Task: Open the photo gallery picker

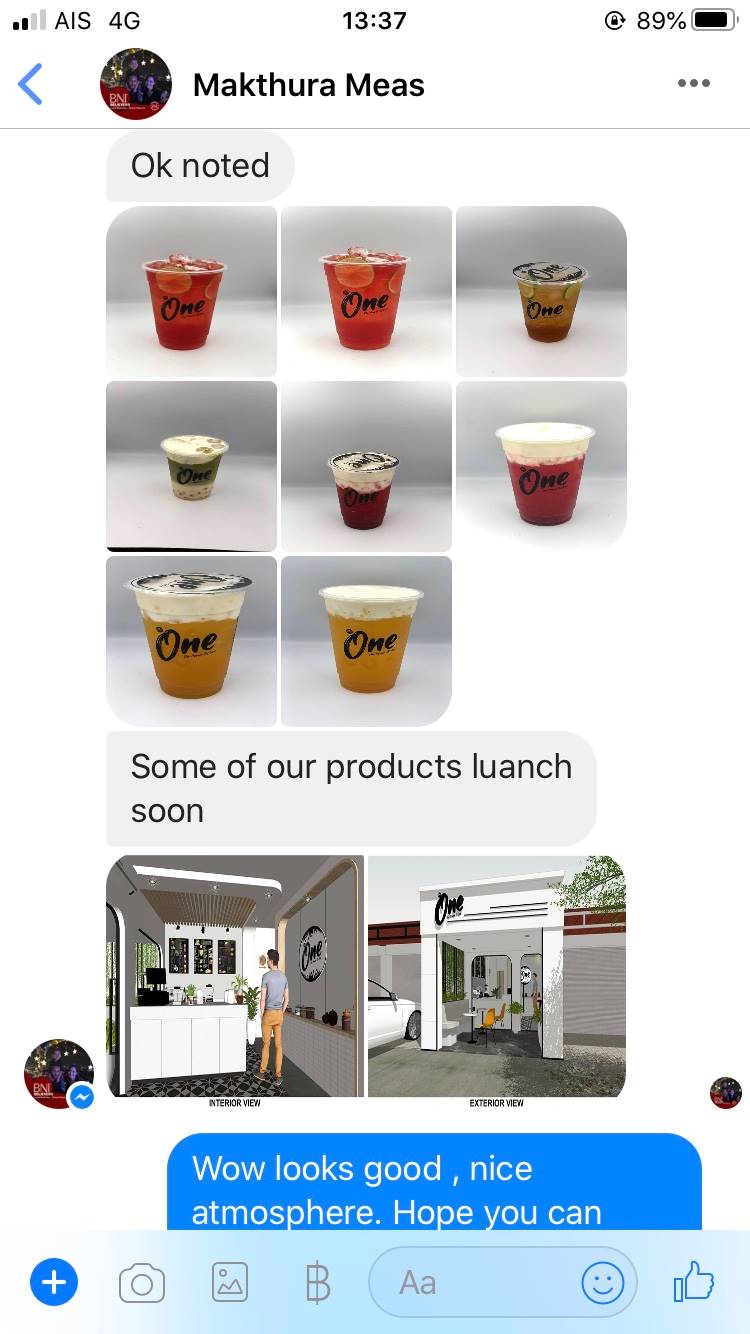Action: [230, 1282]
